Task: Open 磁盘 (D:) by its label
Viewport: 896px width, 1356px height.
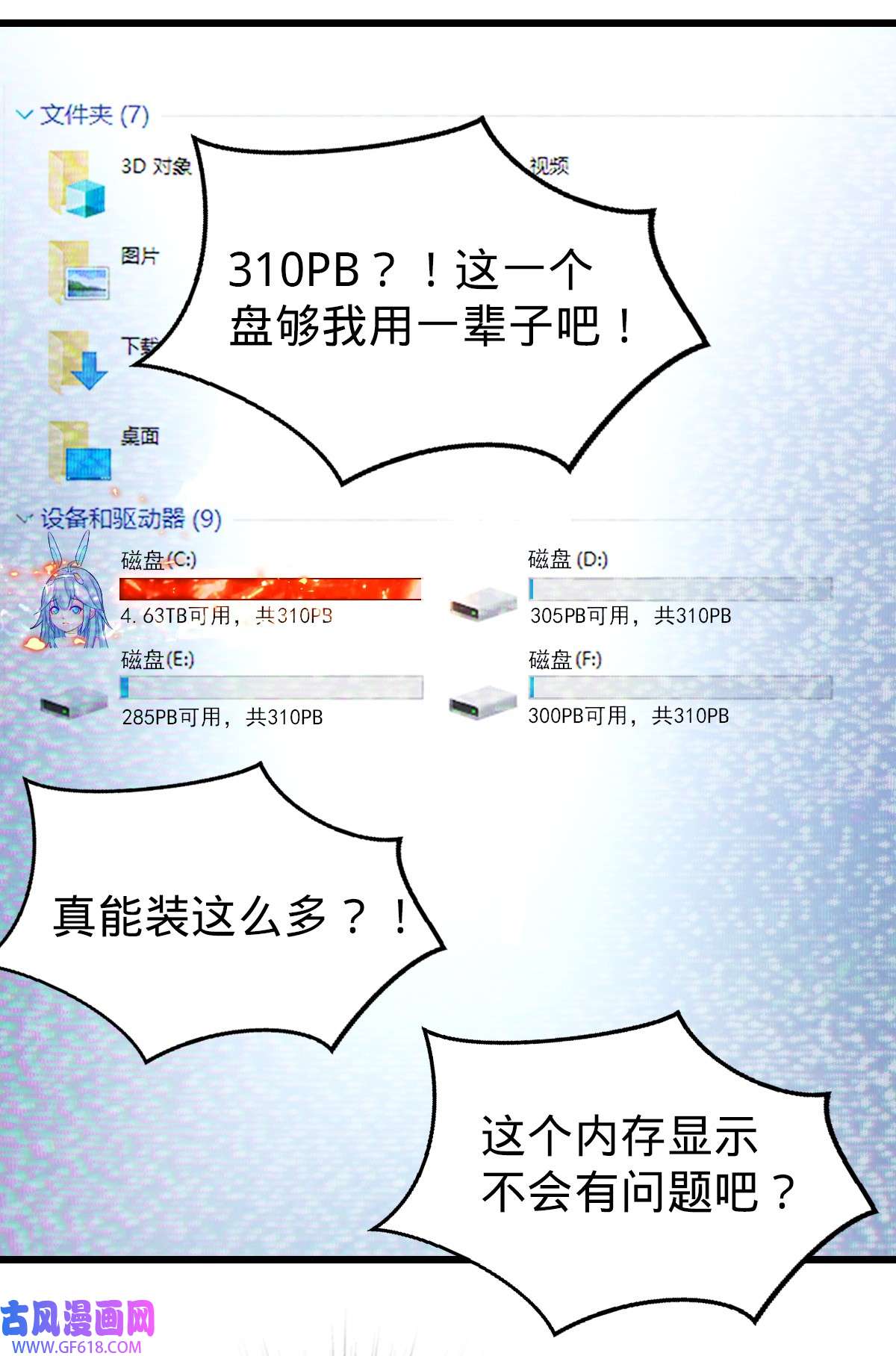Action: (x=566, y=559)
